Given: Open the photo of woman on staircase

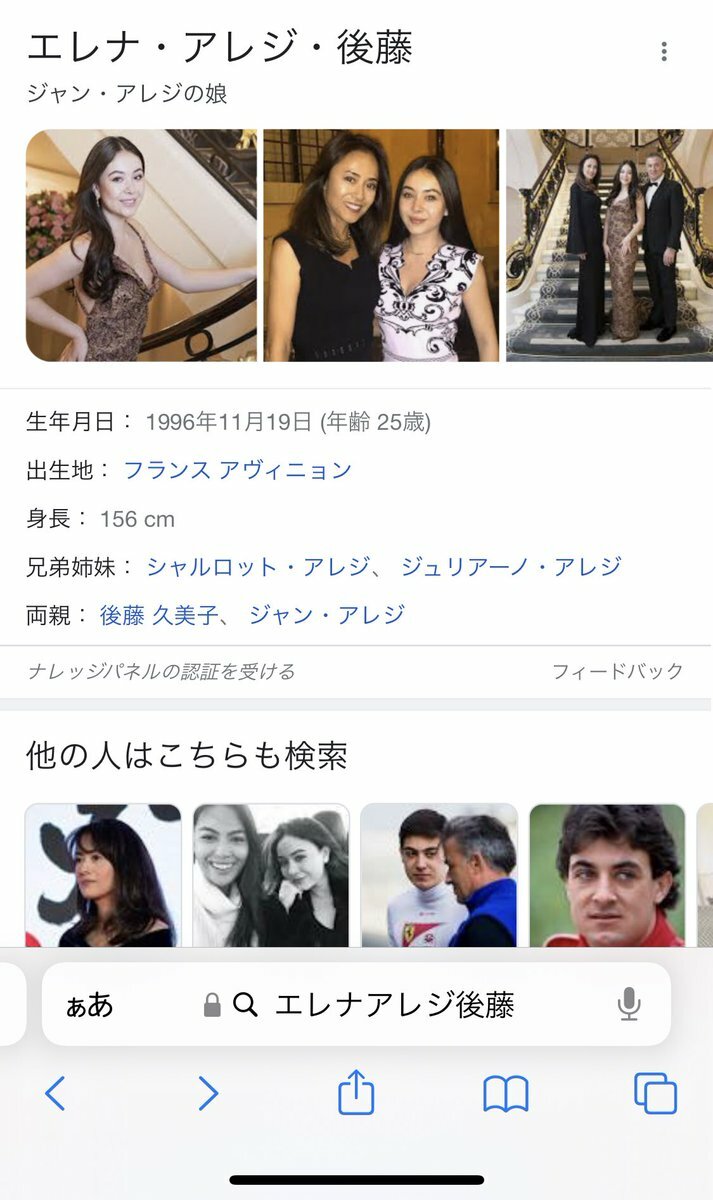Looking at the screenshot, I should [x=141, y=245].
